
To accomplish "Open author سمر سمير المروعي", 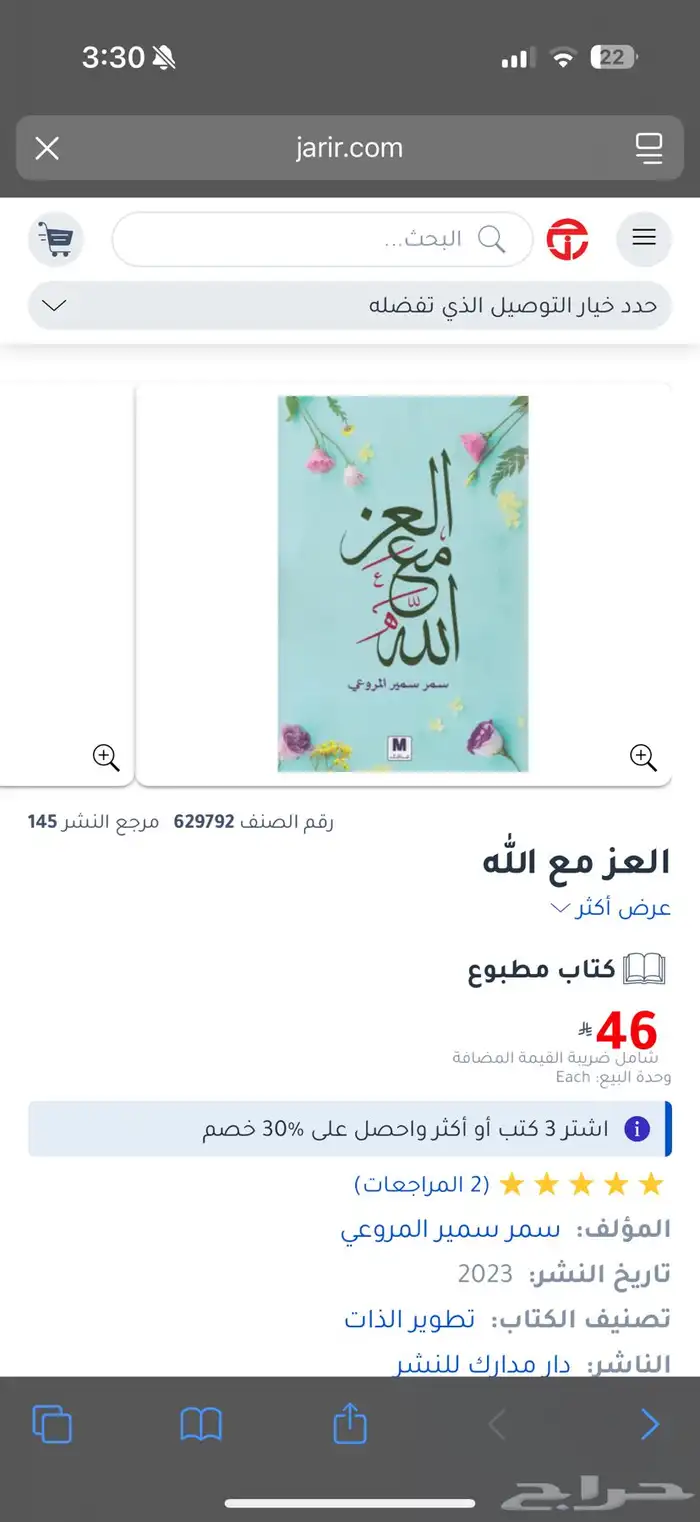I will point(450,1229).
